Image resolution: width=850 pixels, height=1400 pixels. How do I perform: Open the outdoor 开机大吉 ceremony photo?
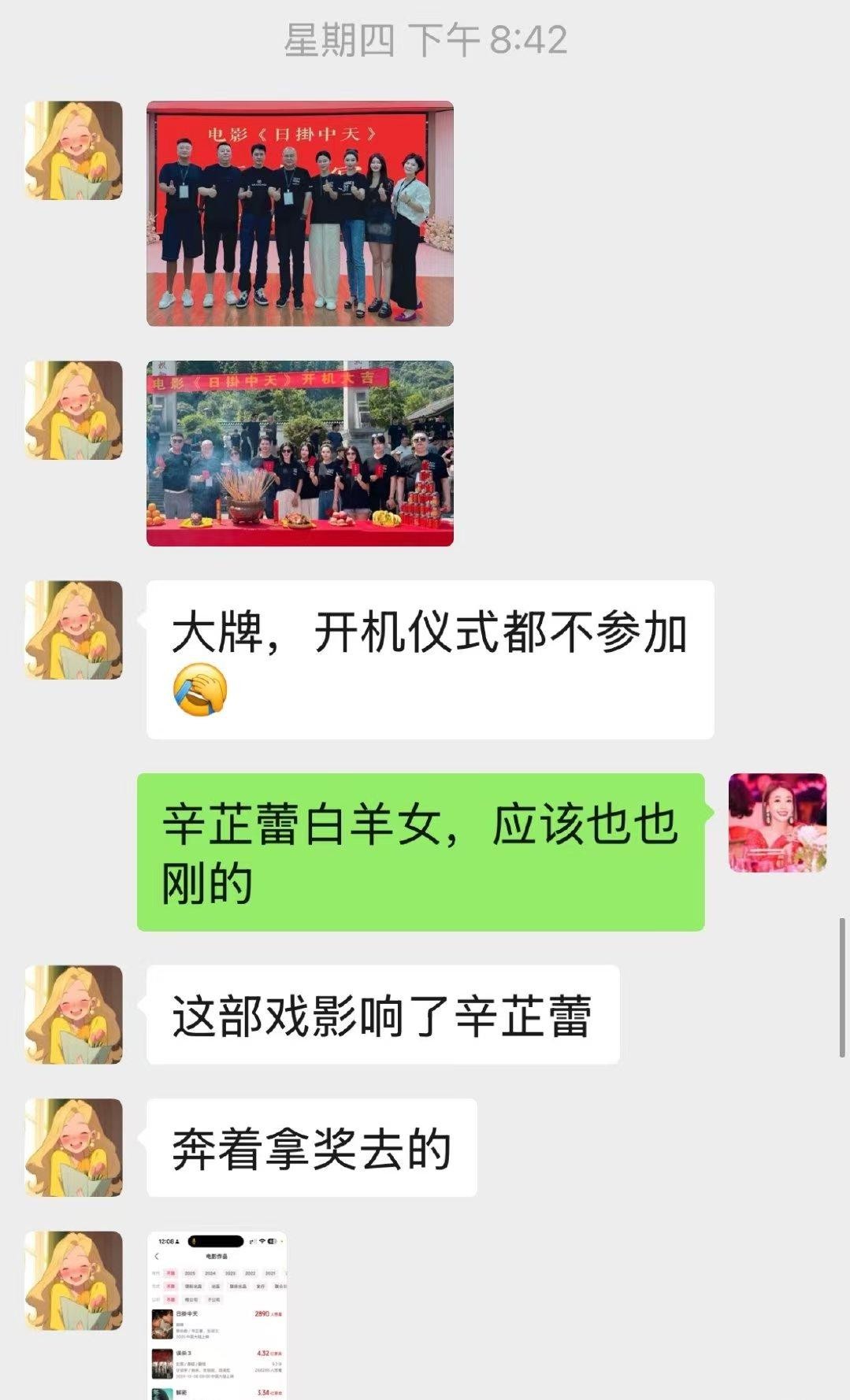299,454
